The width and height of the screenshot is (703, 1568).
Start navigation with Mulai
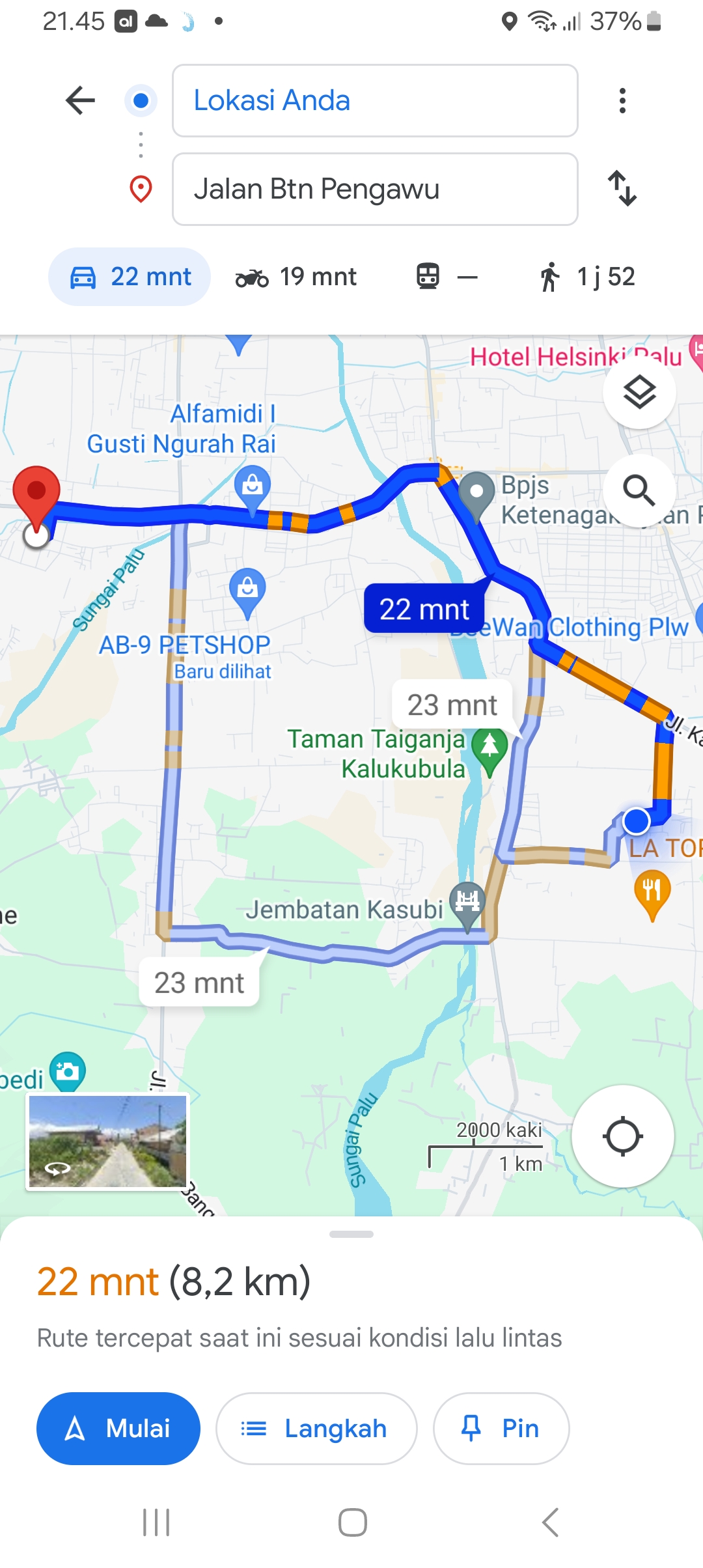(118, 1429)
